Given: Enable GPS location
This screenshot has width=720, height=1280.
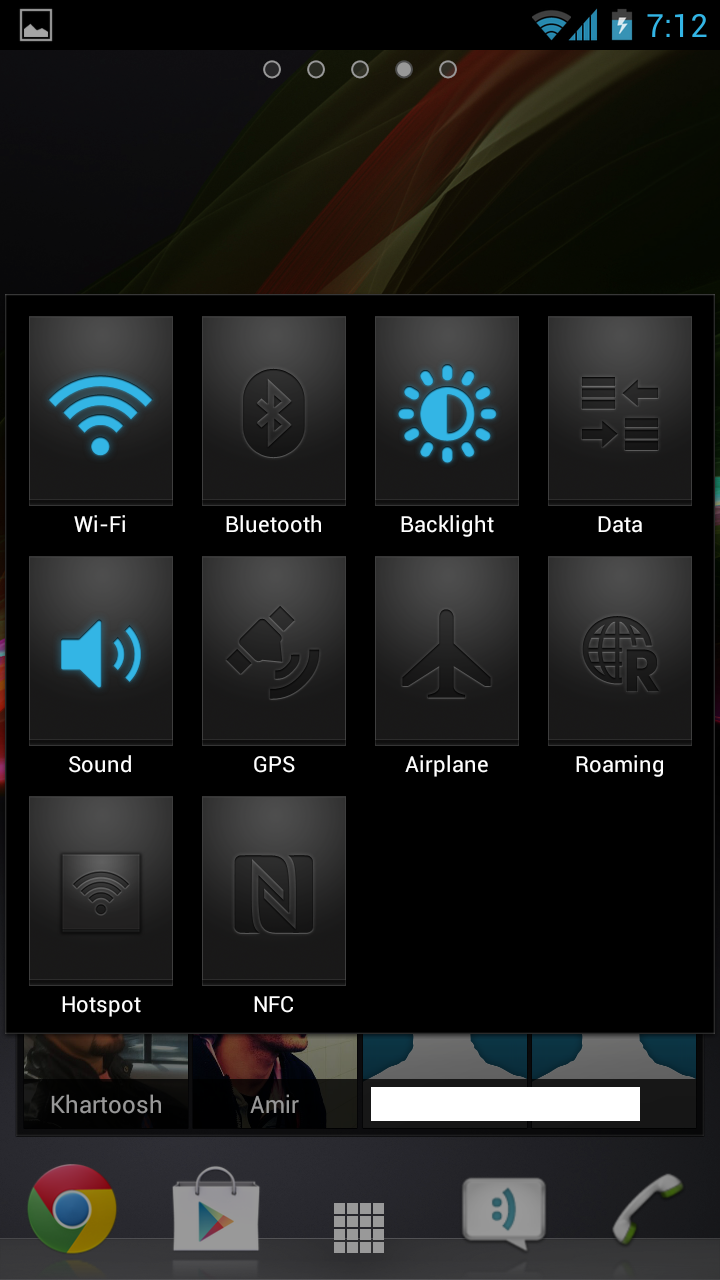Looking at the screenshot, I should [x=273, y=650].
